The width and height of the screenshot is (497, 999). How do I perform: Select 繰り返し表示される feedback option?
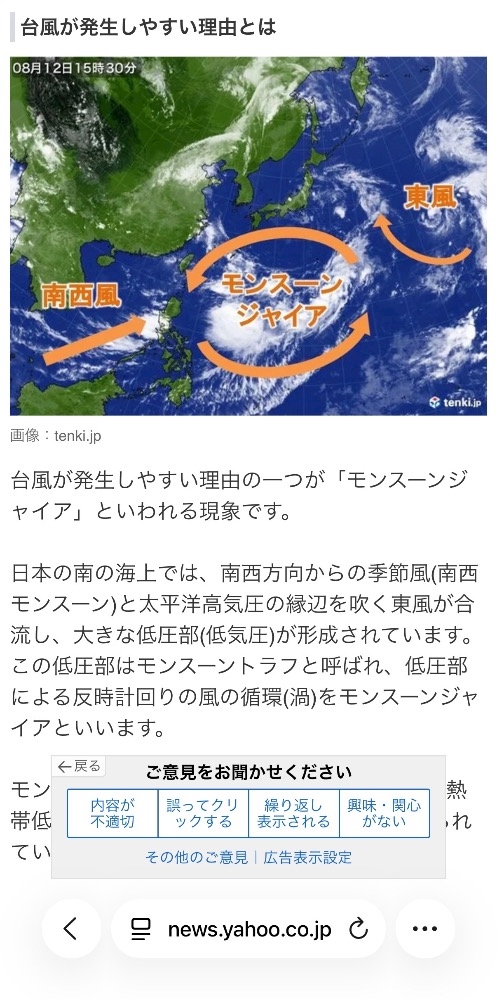click(x=294, y=813)
